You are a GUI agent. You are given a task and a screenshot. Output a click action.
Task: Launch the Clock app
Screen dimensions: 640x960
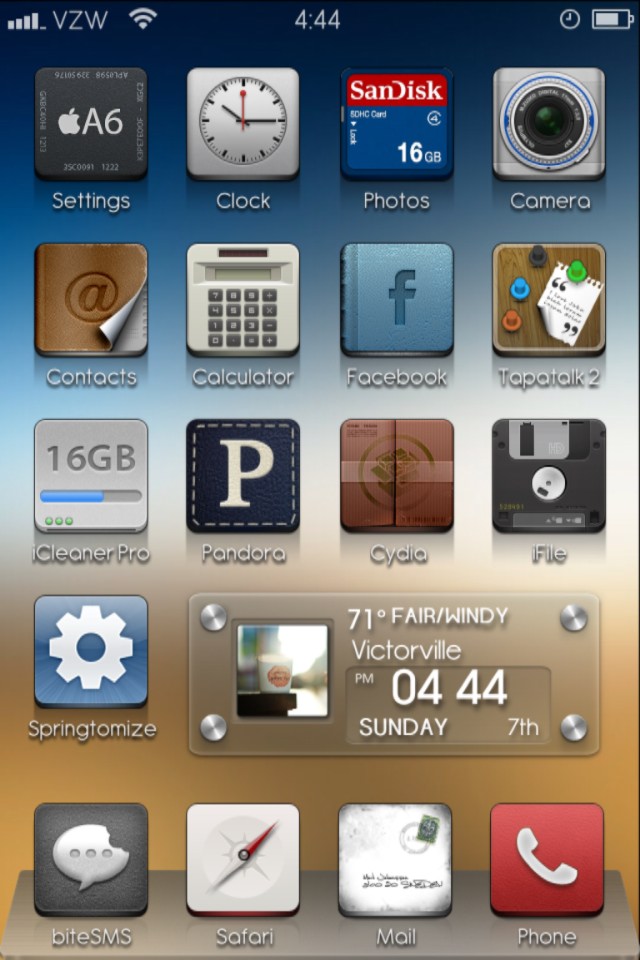[243, 124]
